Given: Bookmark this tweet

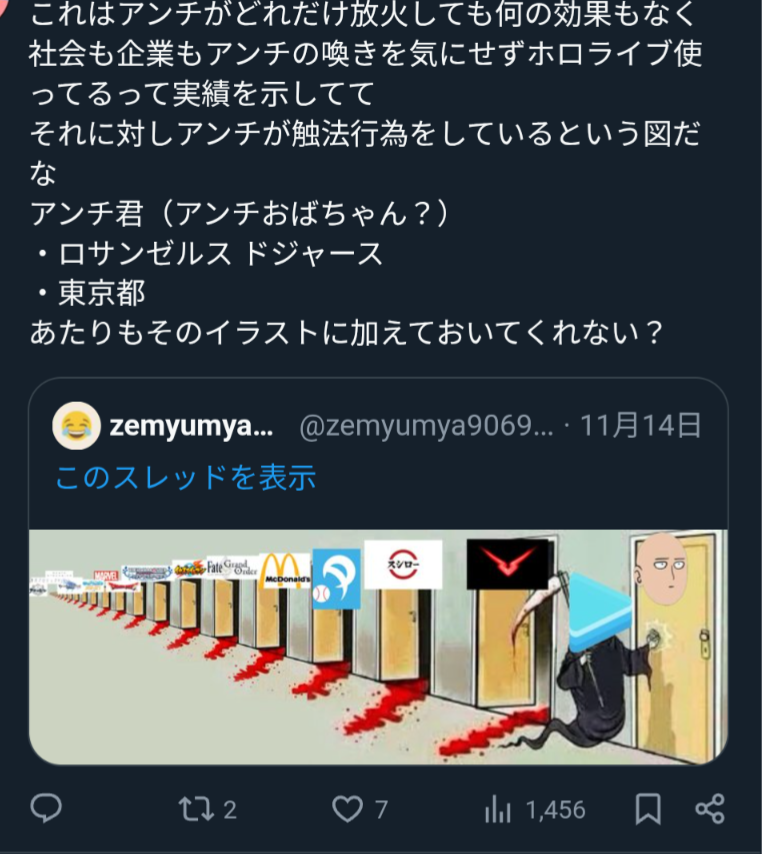Looking at the screenshot, I should point(648,808).
